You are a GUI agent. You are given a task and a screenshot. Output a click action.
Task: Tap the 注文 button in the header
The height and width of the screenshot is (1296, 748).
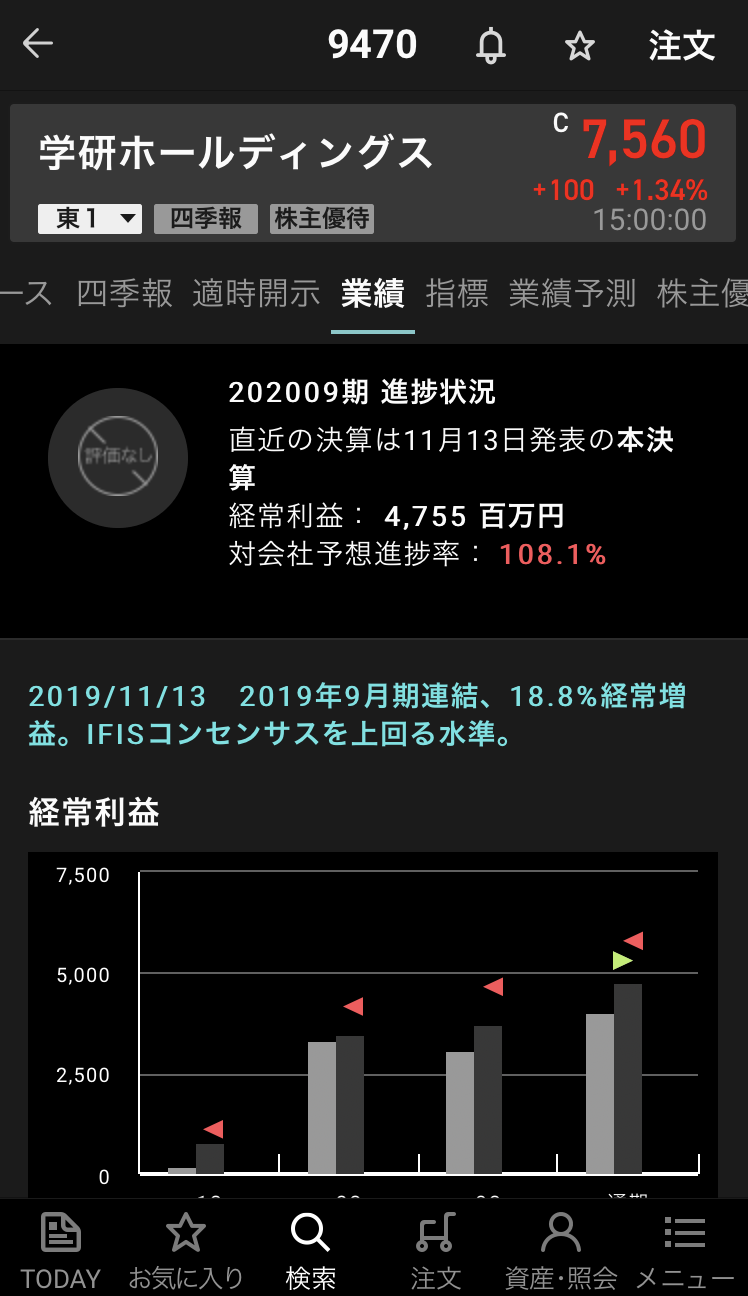click(x=682, y=46)
